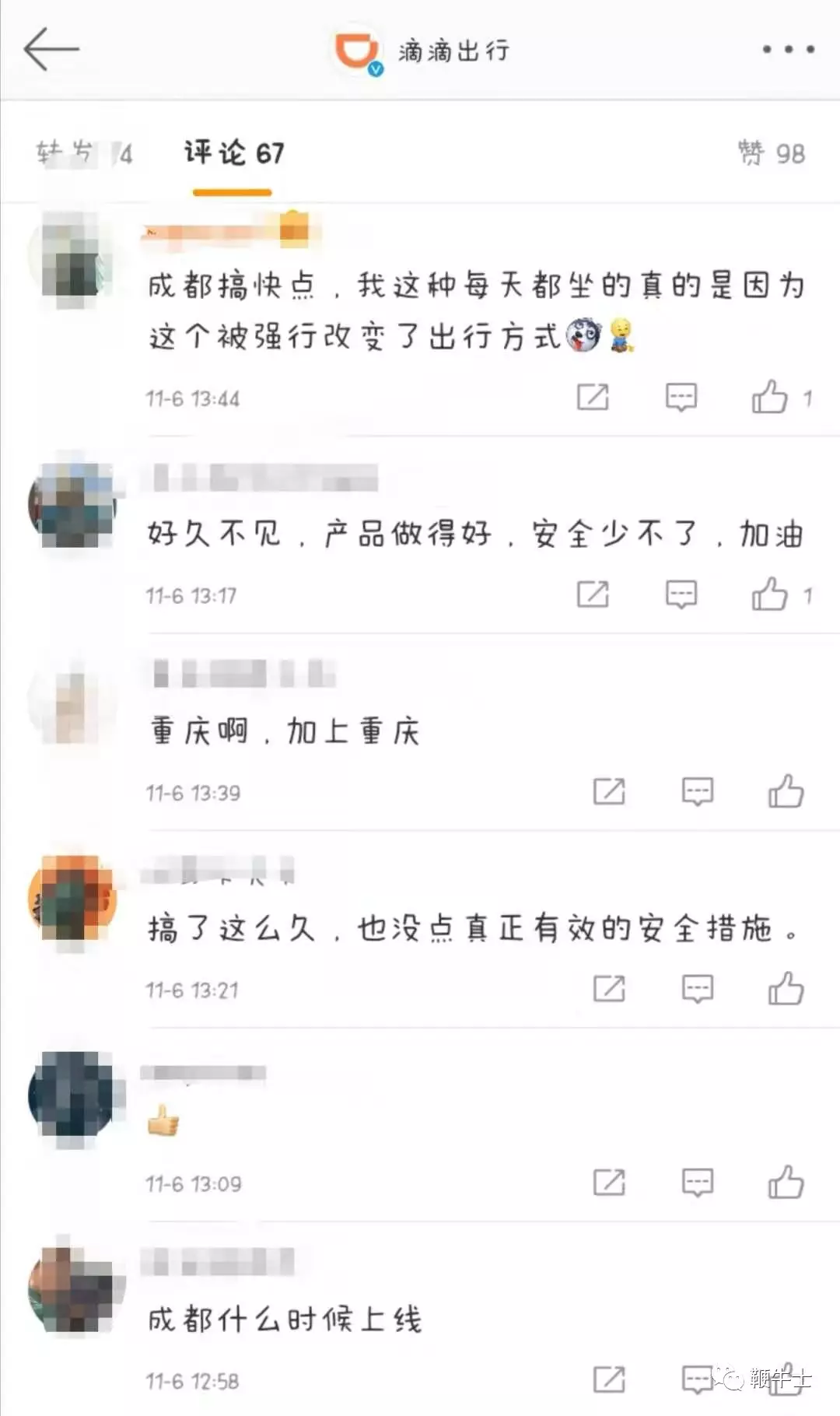Repost the comment starting 成都搞快点
This screenshot has width=840, height=1416.
pyautogui.click(x=593, y=398)
